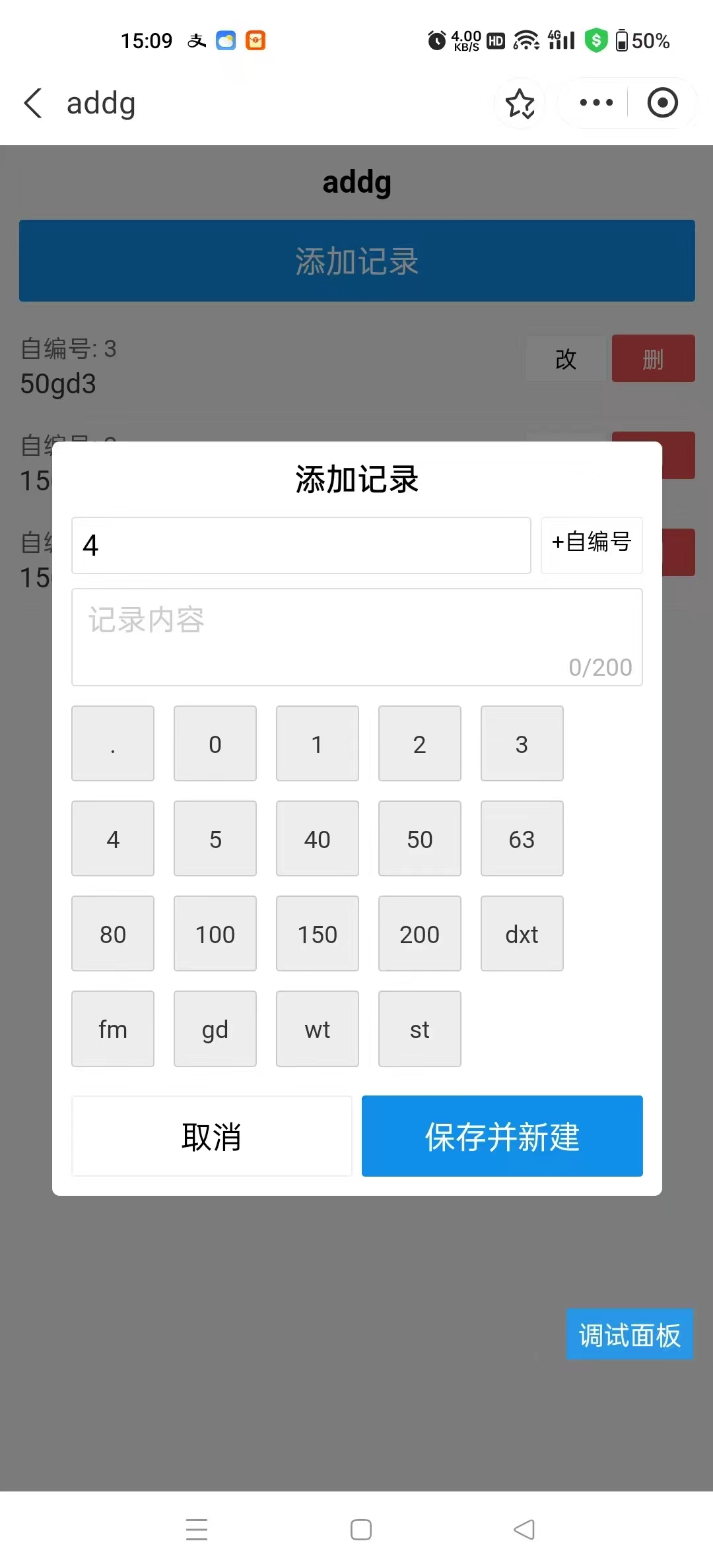Screen dimensions: 713x1568
Task: Cancel adding the record with 取消
Action: click(212, 1136)
